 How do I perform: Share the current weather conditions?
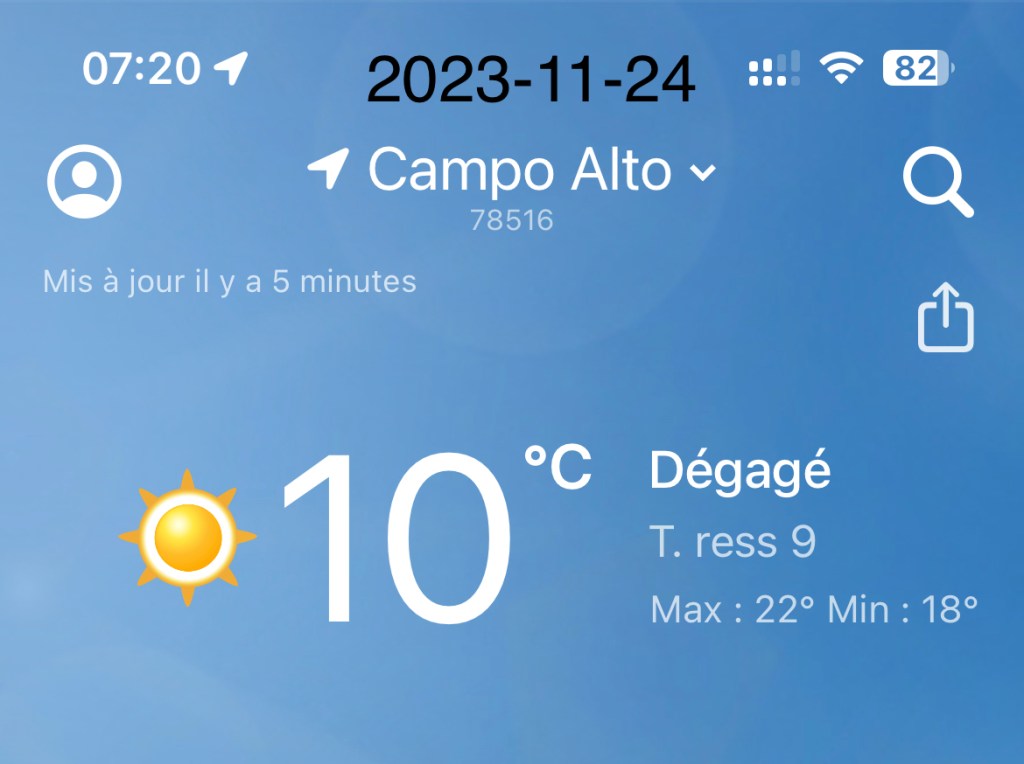point(945,320)
